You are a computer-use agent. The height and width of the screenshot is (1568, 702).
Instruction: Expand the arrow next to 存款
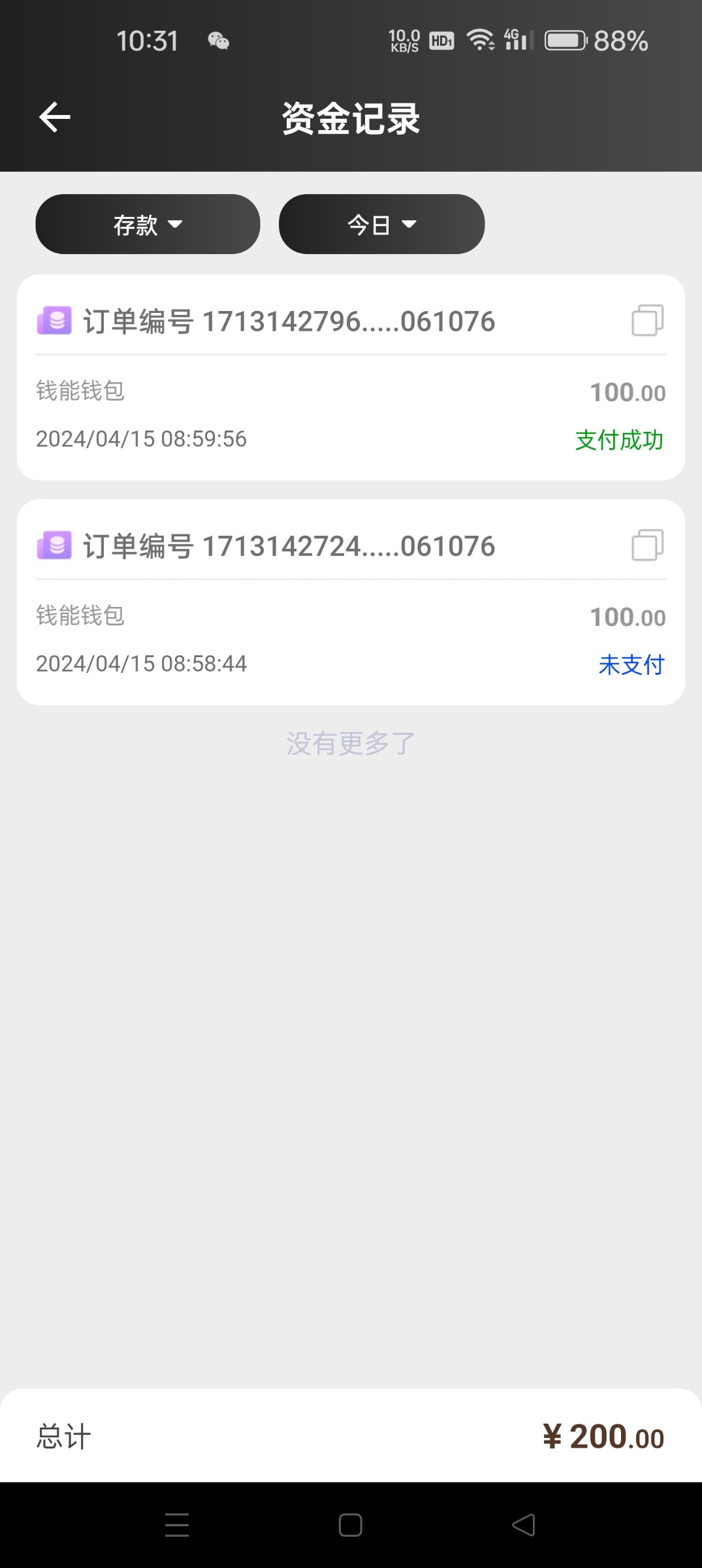click(176, 224)
